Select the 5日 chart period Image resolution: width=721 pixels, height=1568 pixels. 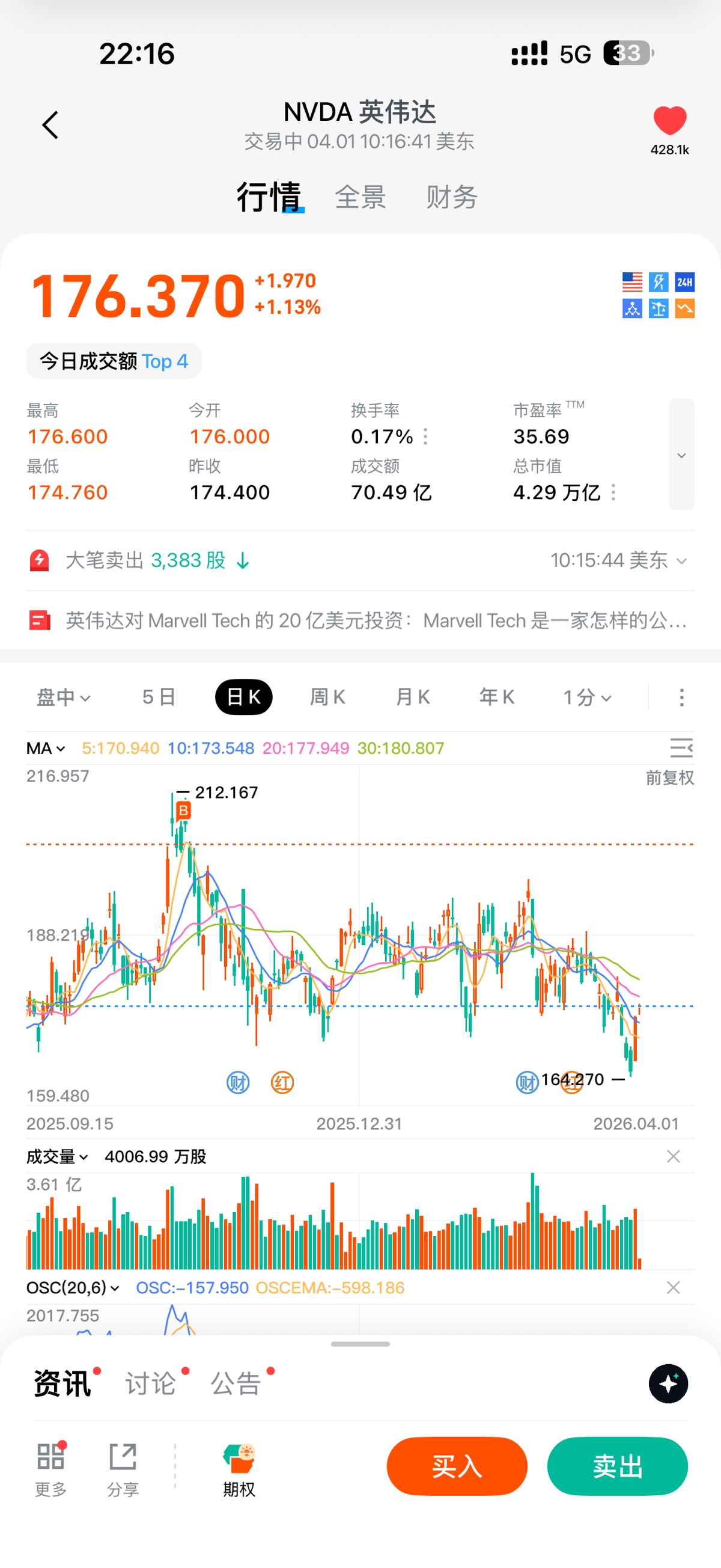[159, 697]
